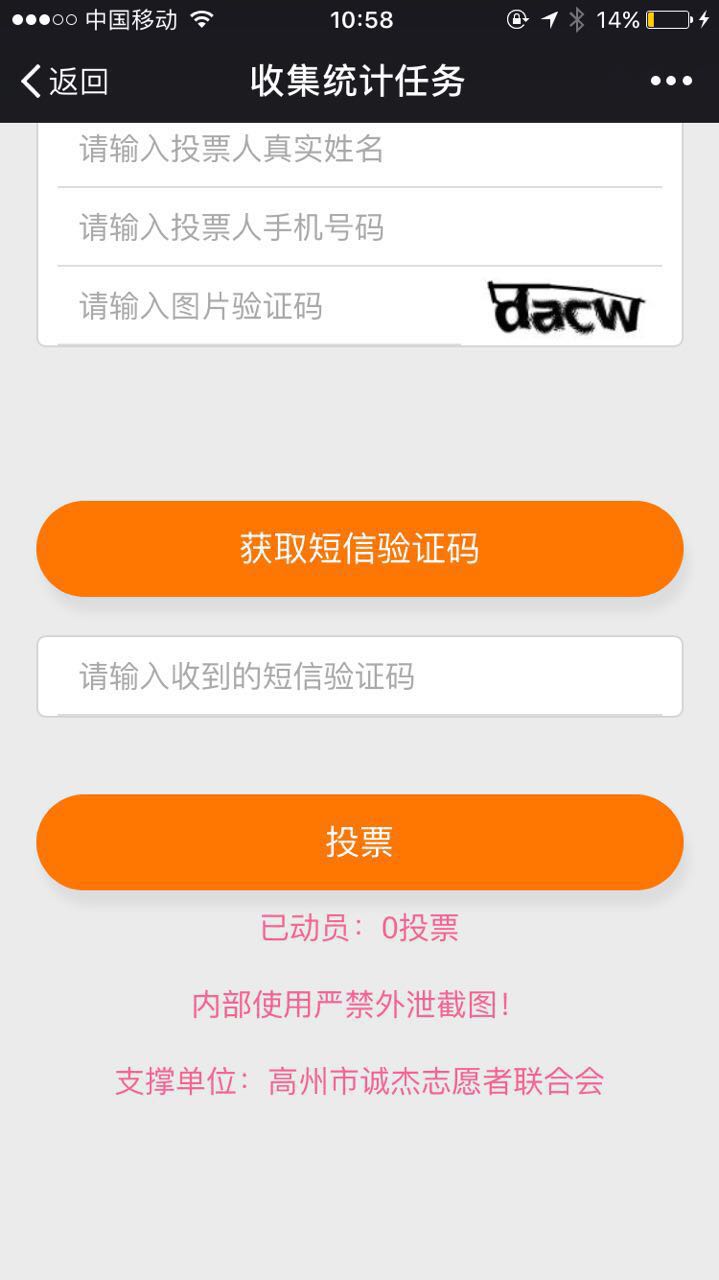Go back using the 返回 button
The width and height of the screenshot is (719, 1280).
tap(65, 82)
